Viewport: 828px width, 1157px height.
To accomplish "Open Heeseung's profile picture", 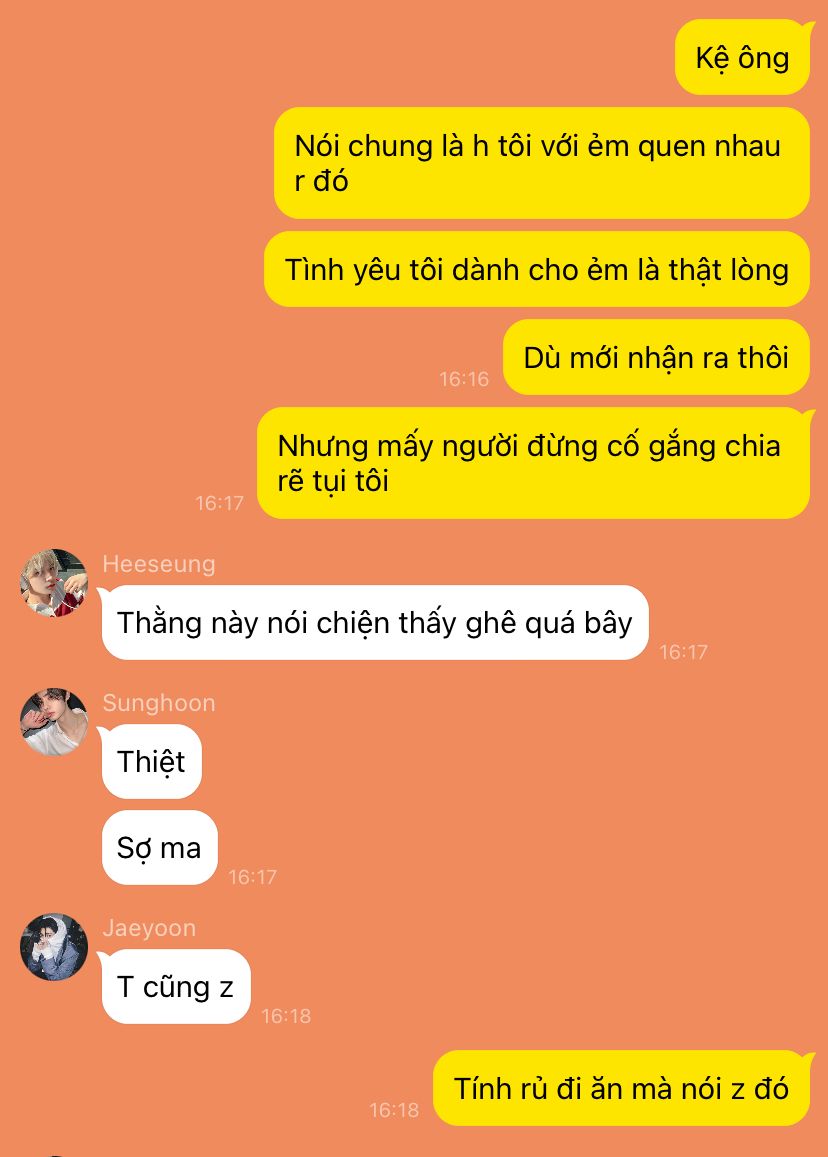I will 54,583.
